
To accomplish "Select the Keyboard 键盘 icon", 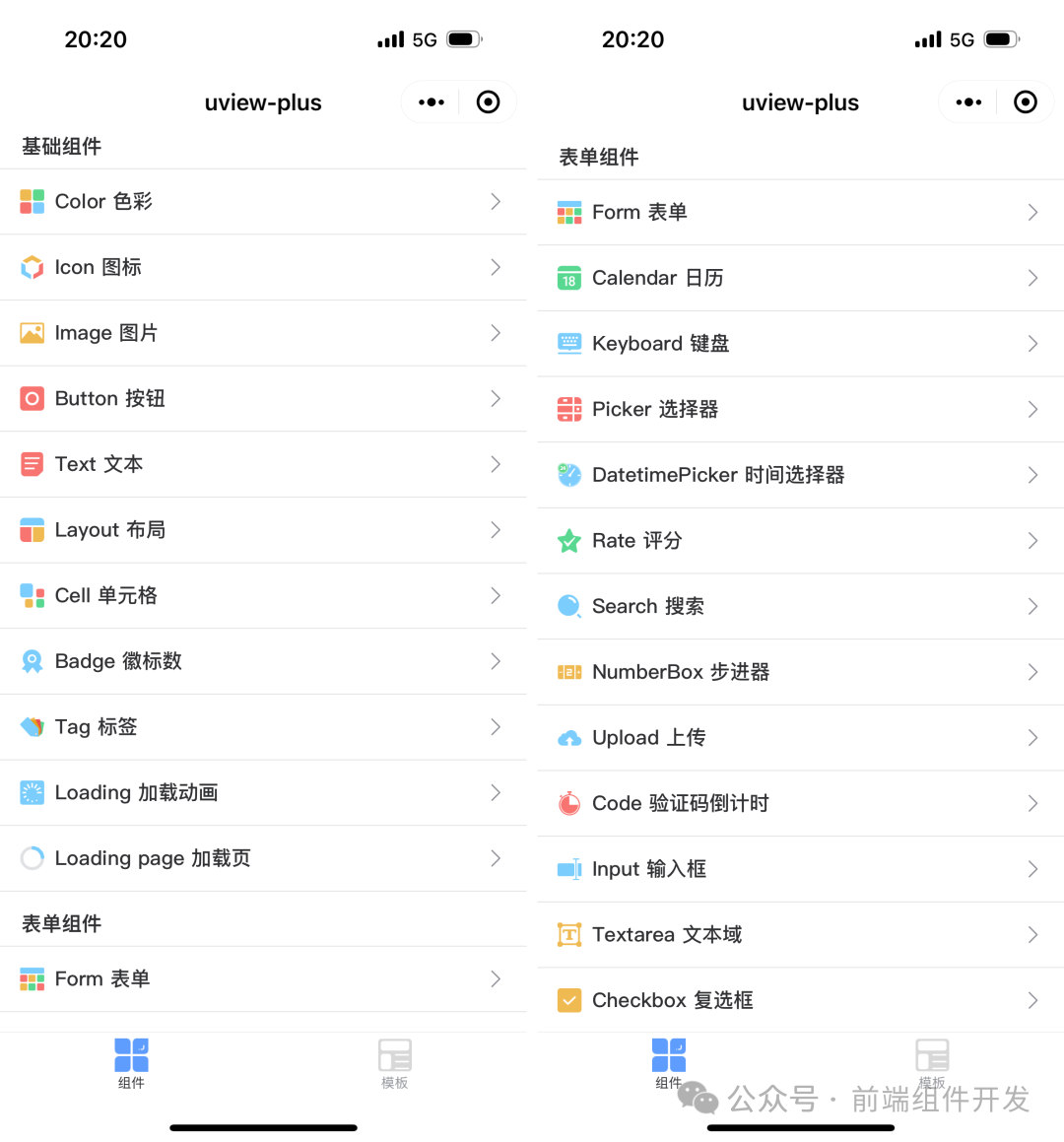I will (x=568, y=343).
